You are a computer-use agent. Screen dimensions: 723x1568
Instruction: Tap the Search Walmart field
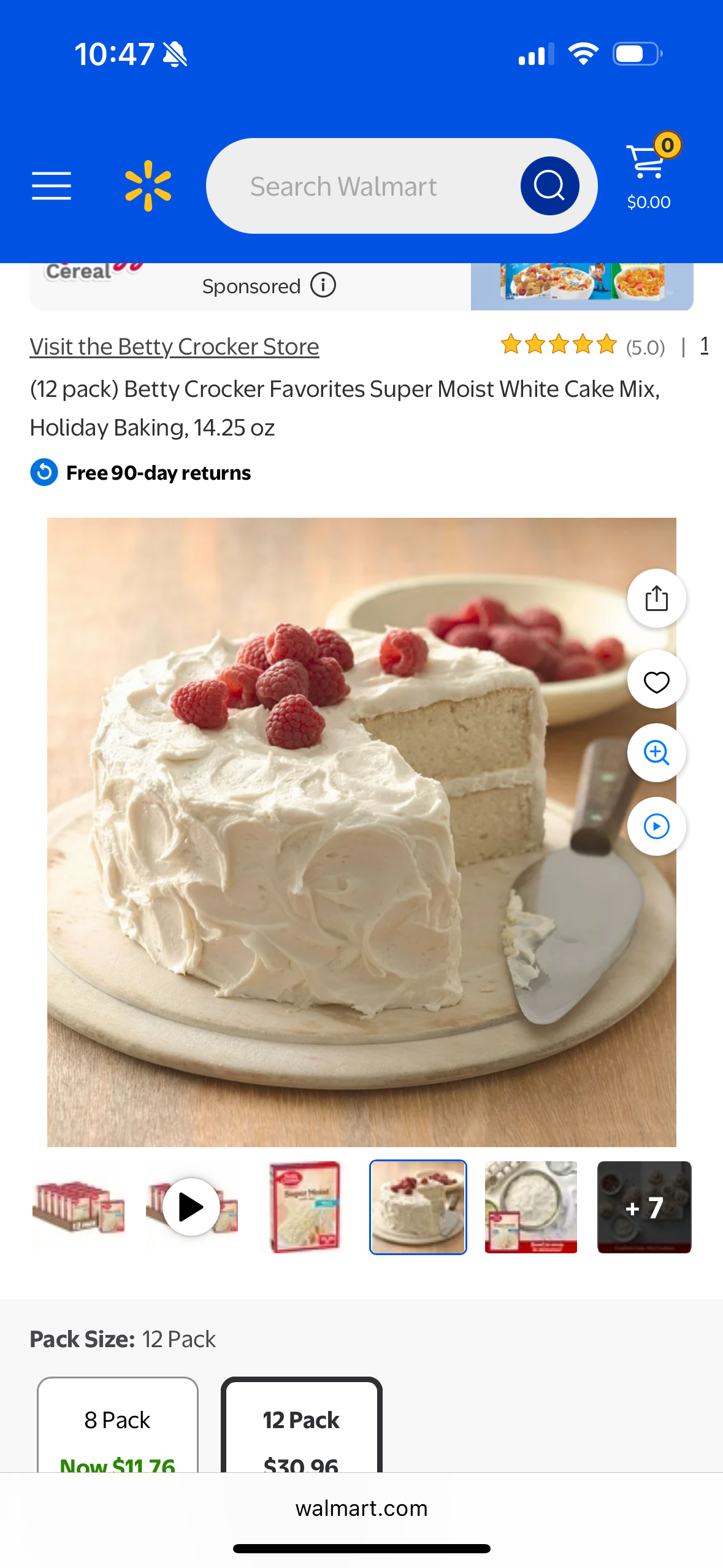point(362,186)
